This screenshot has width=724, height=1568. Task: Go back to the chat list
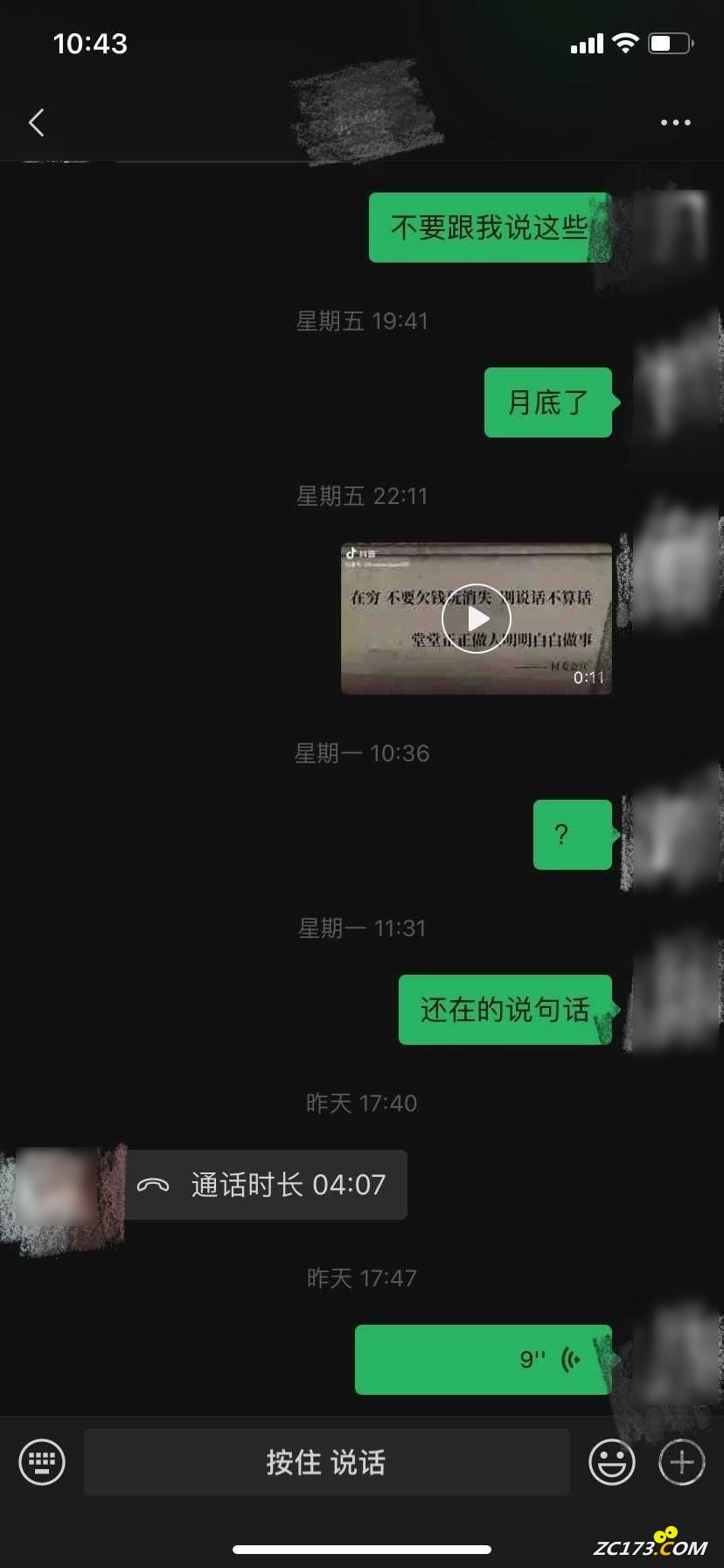click(37, 122)
